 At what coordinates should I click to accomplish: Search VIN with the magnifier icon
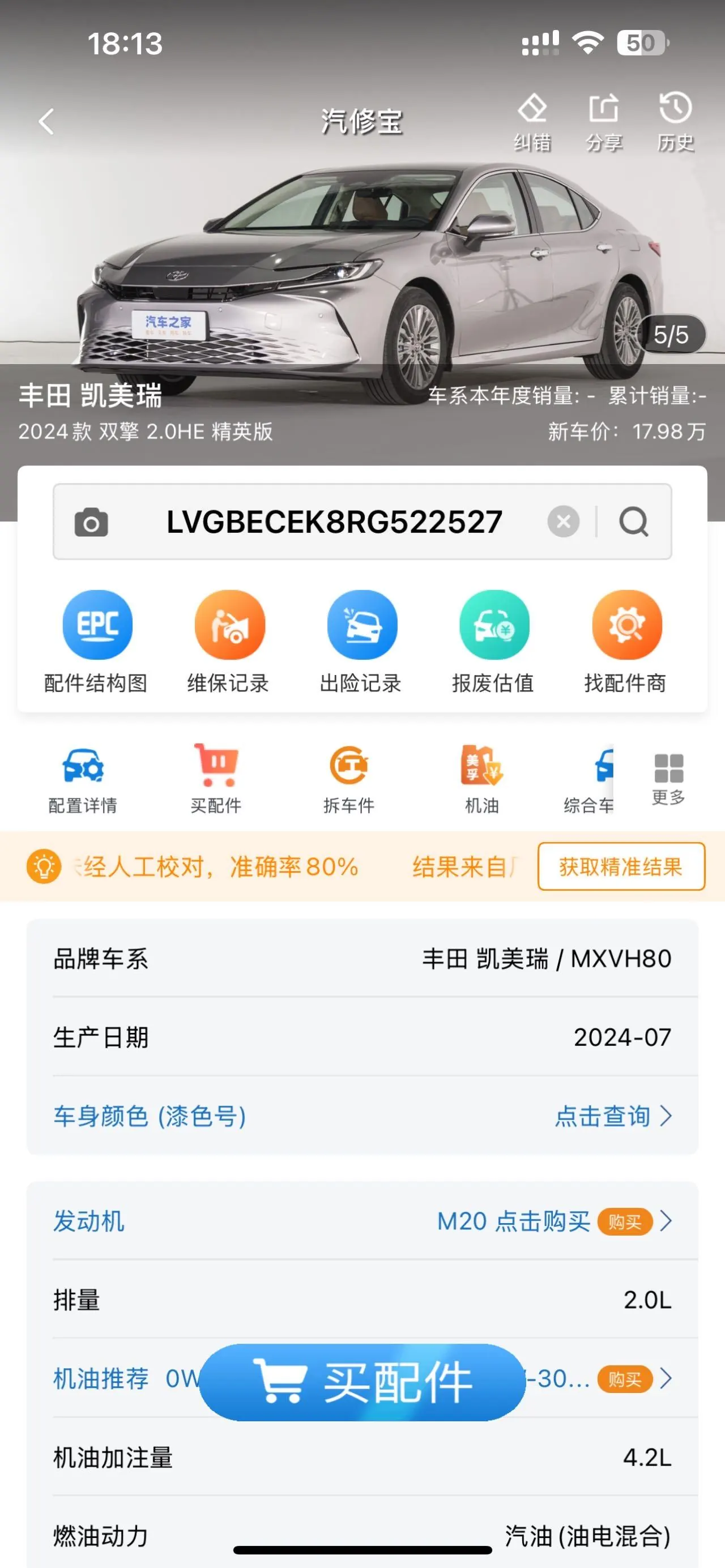634,522
